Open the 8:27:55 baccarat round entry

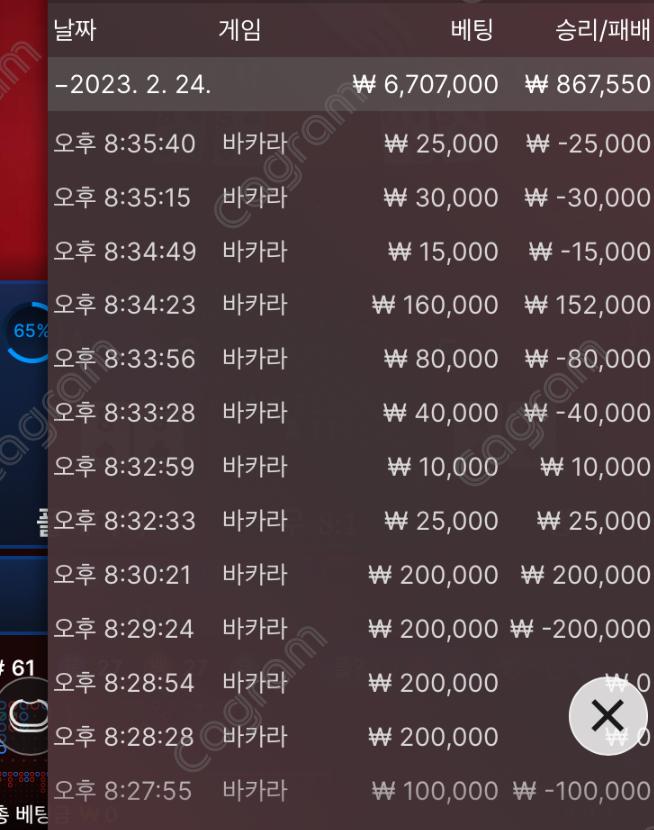(x=350, y=791)
